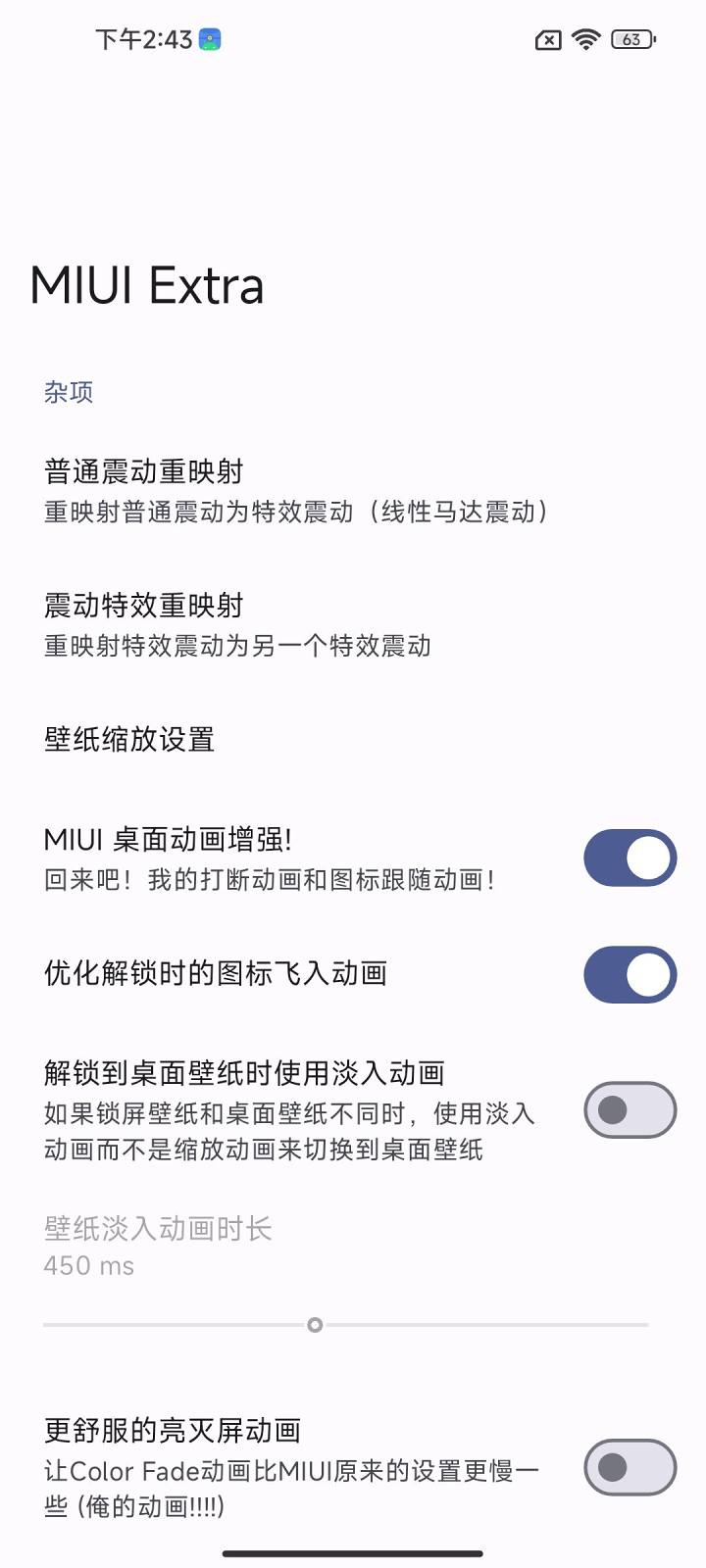Enable the 更舒服的亮灭屏动画 switch

tap(629, 1465)
